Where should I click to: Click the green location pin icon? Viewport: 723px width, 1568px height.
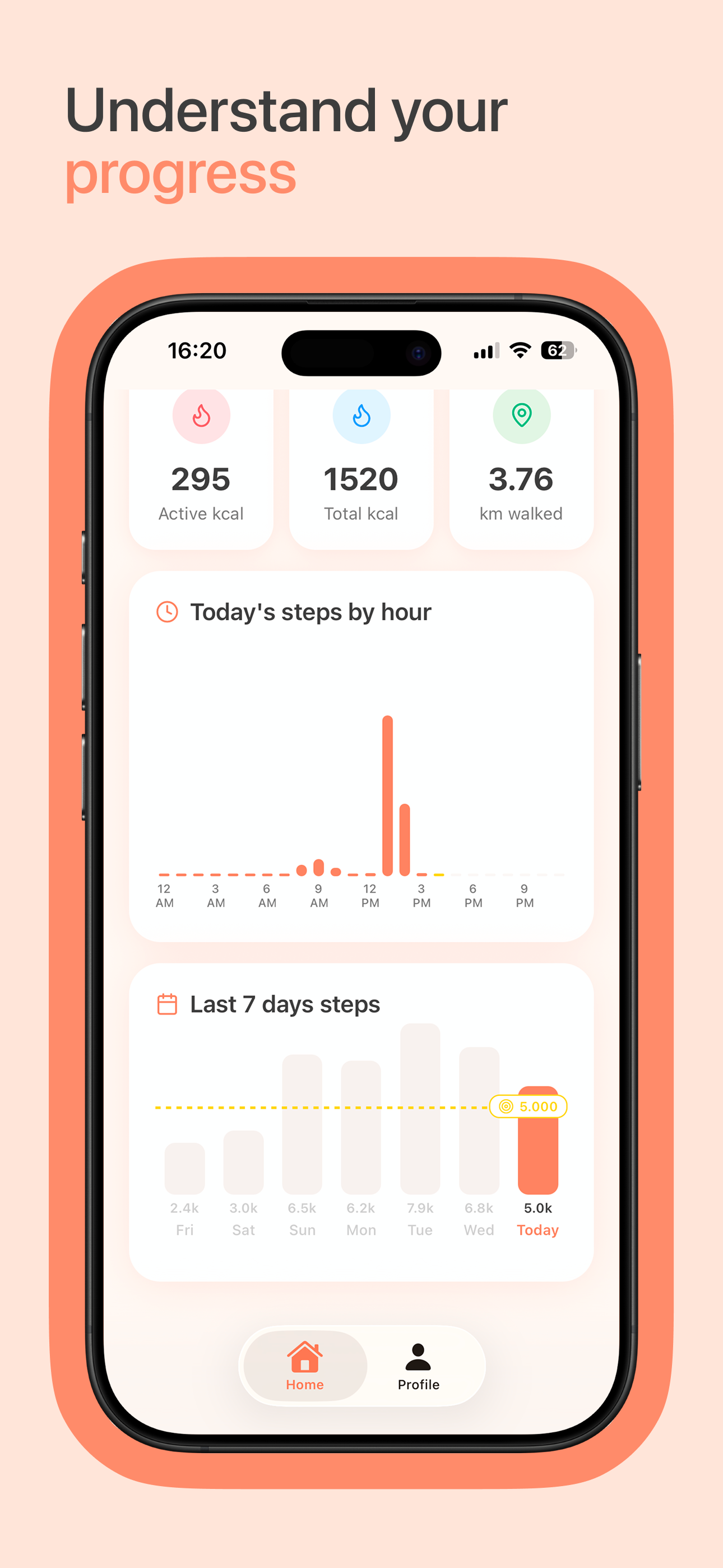521,415
